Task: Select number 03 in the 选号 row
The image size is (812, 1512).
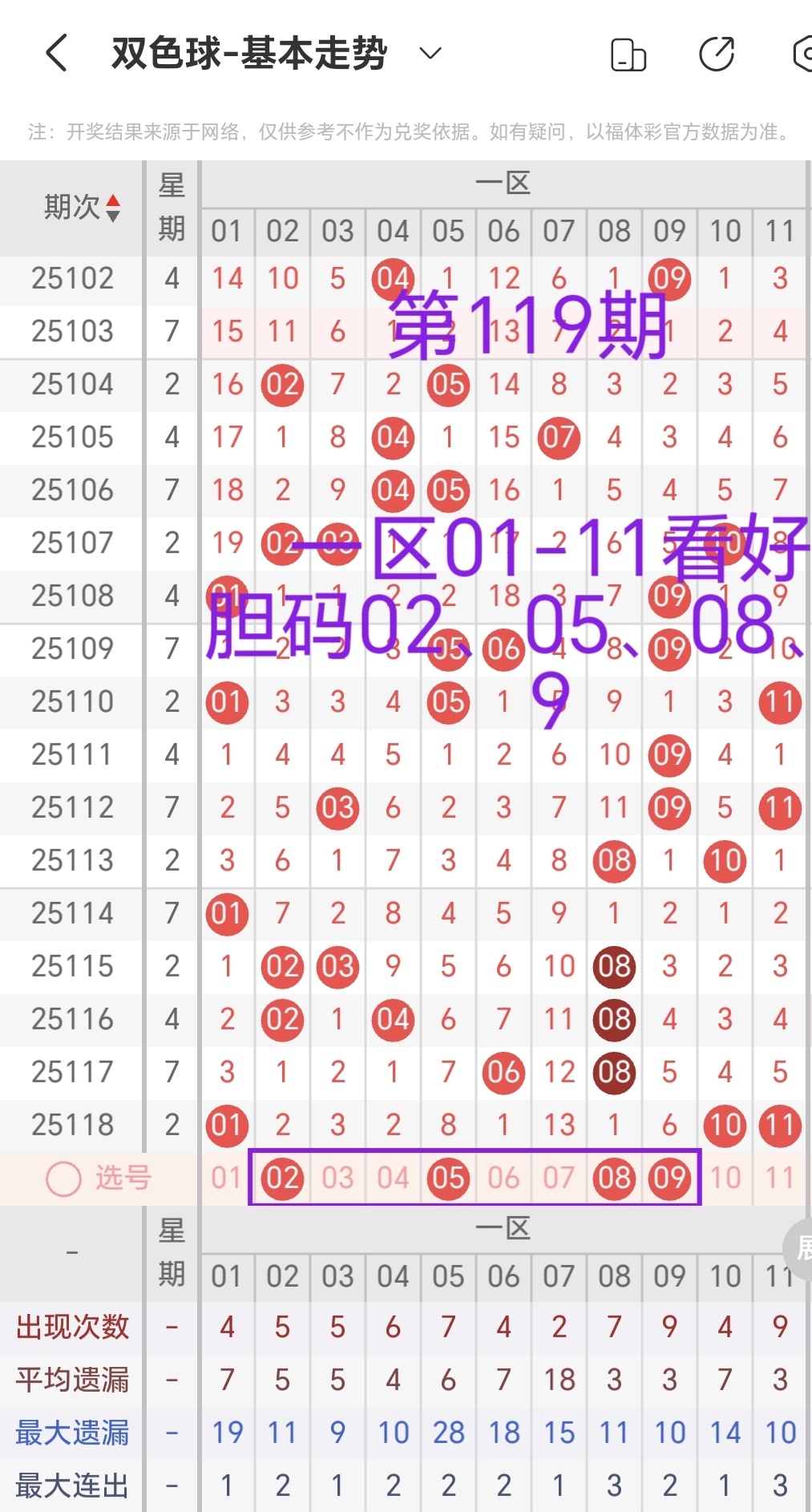Action: (x=337, y=1178)
